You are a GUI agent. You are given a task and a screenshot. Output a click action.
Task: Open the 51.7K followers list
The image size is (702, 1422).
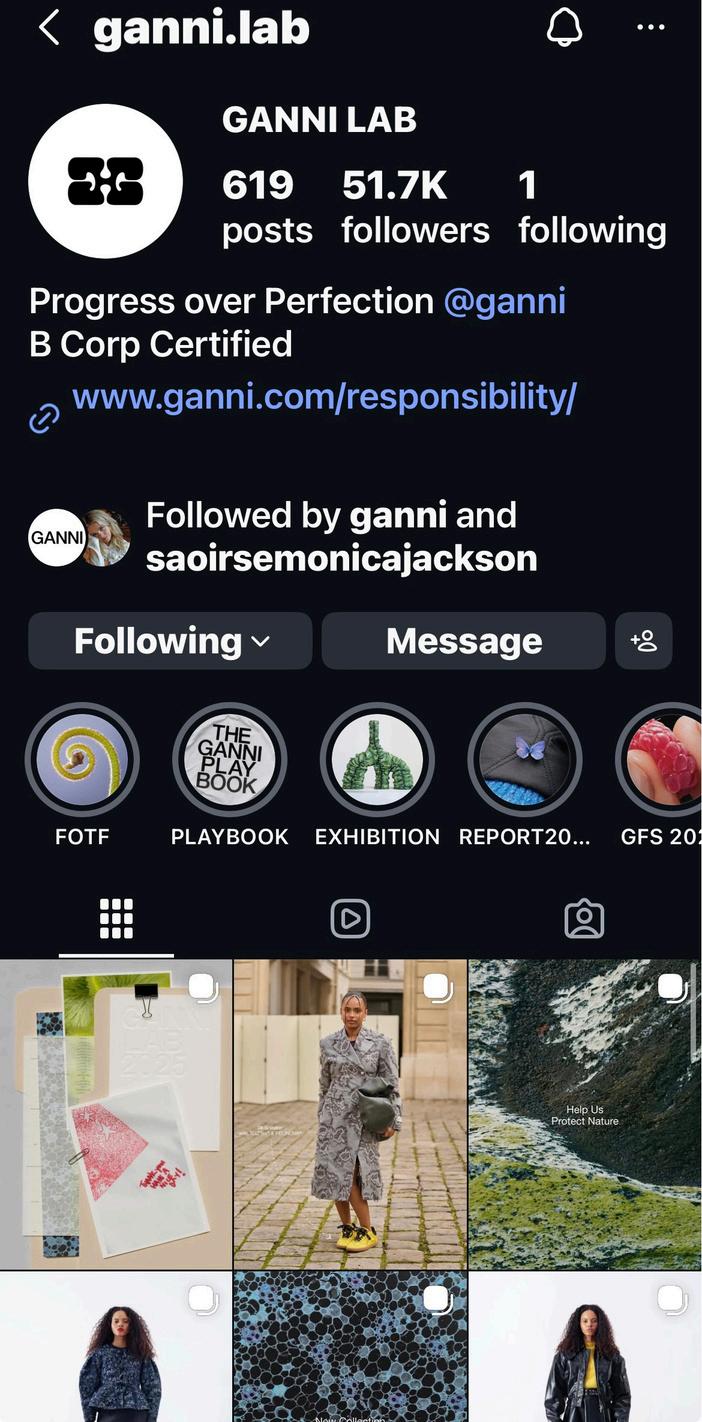(415, 207)
